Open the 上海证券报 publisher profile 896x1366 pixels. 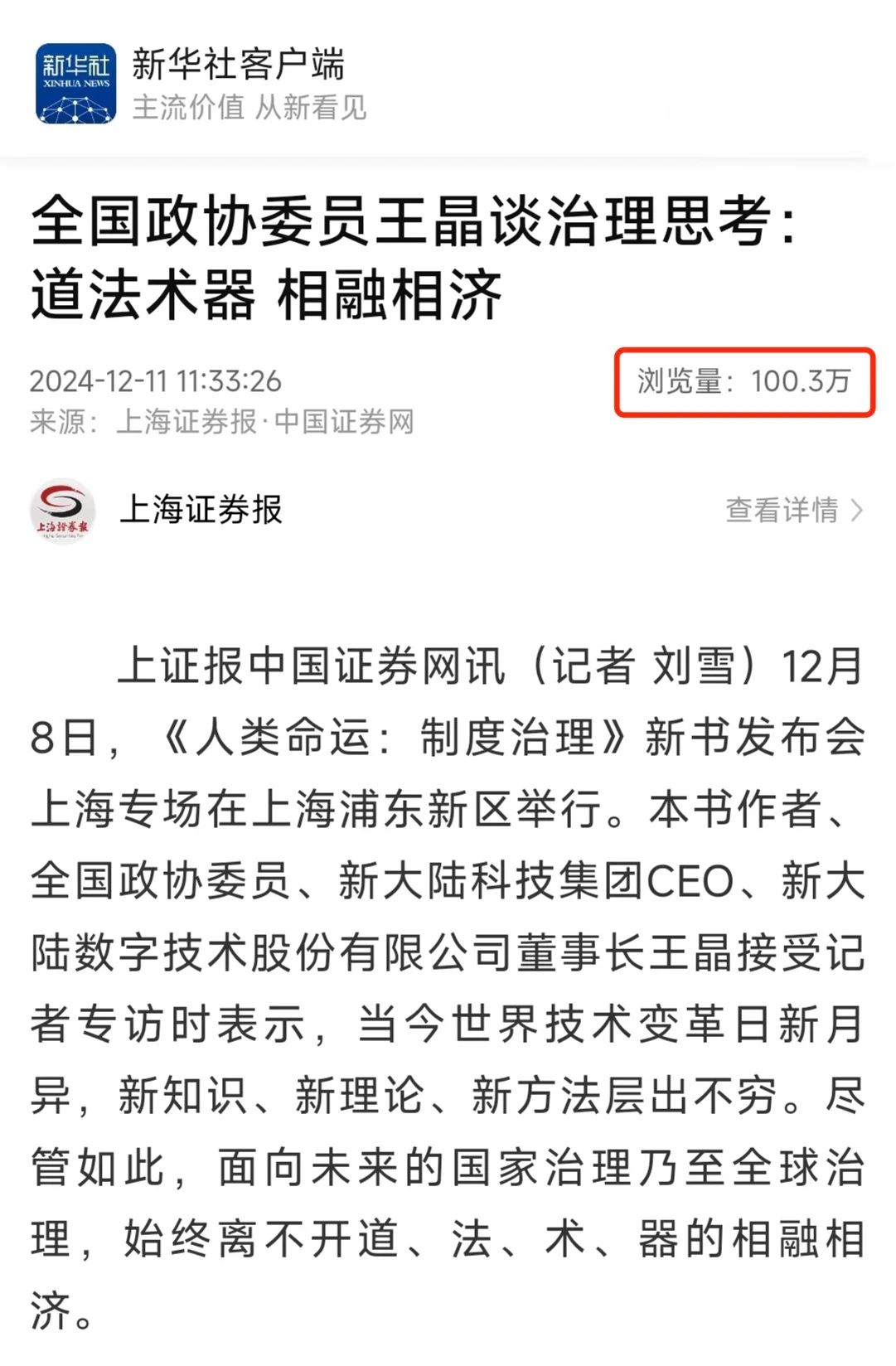201,510
